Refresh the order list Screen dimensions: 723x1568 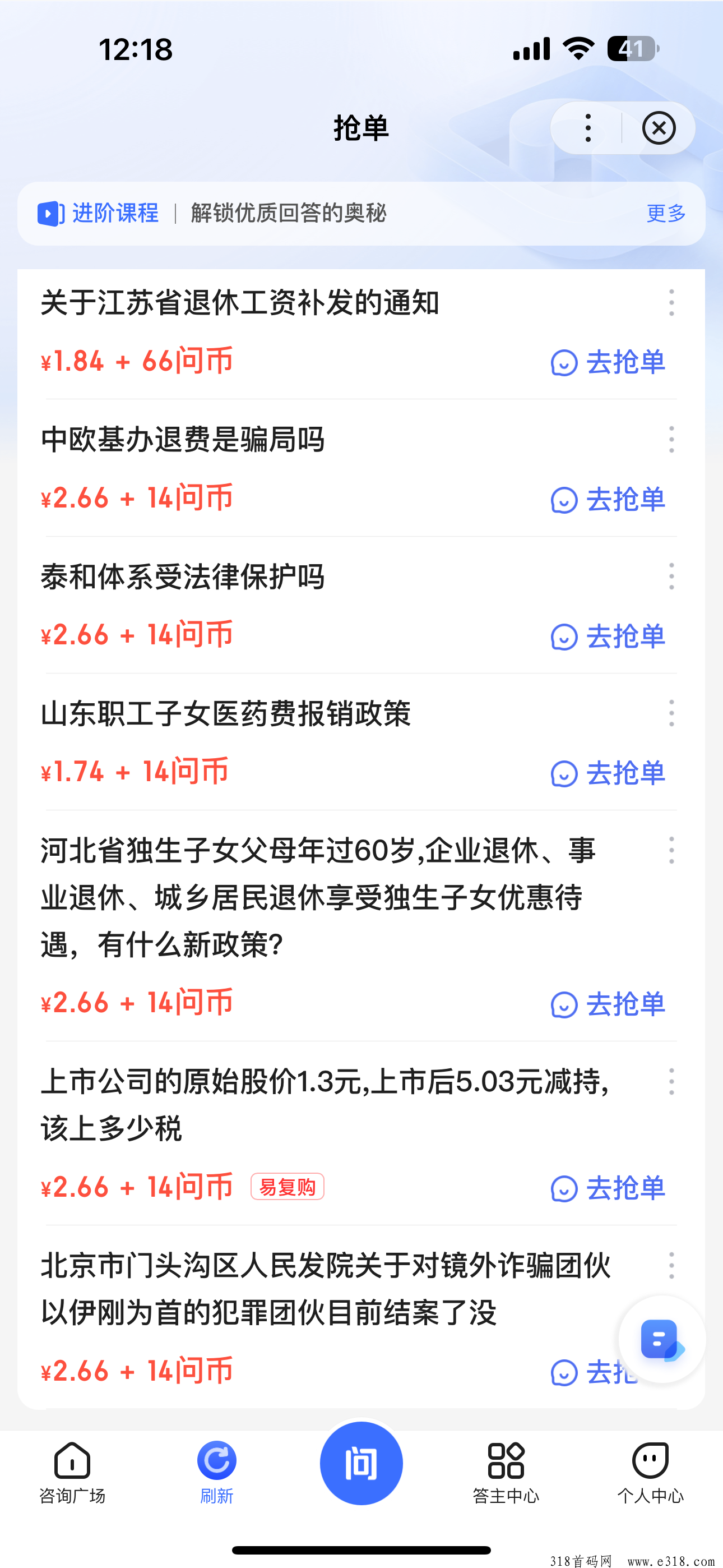point(217,1473)
